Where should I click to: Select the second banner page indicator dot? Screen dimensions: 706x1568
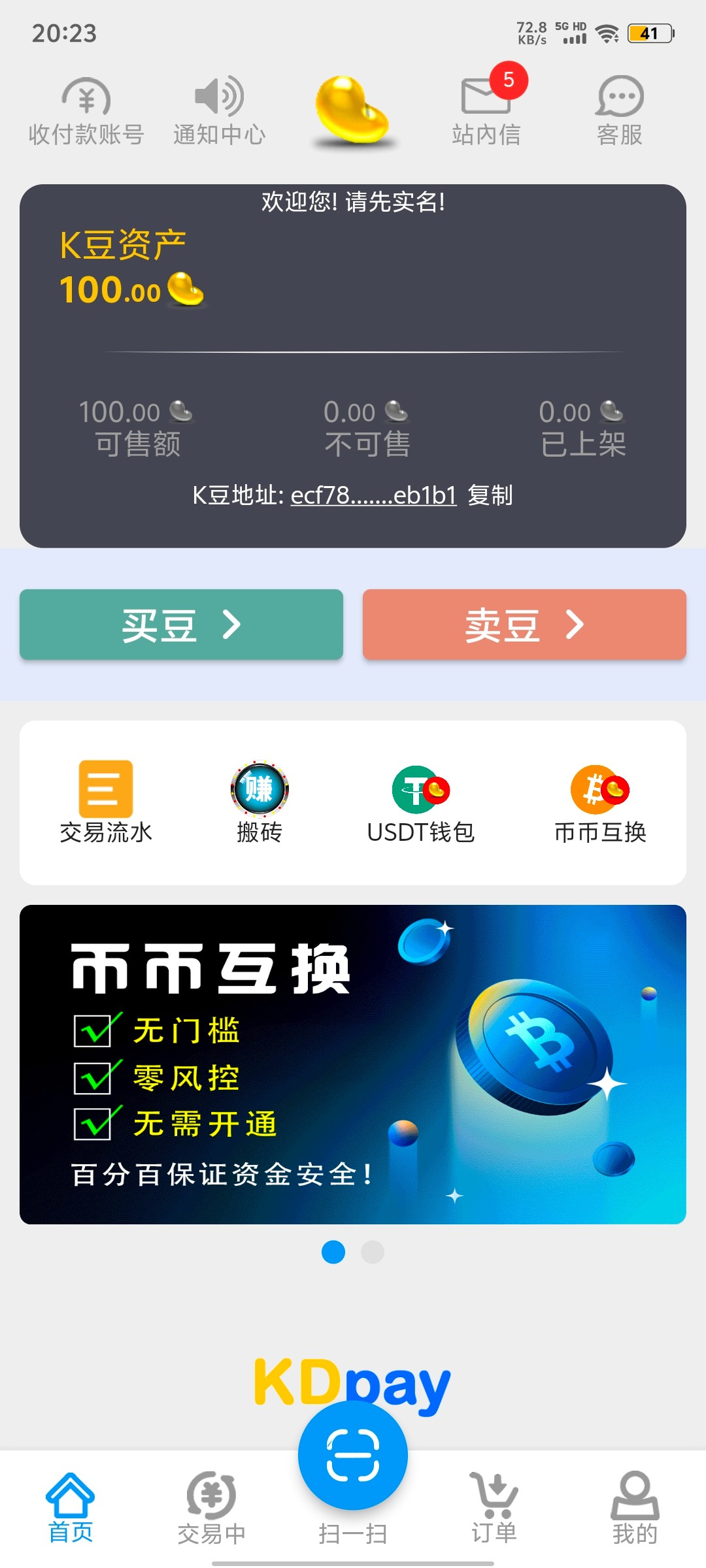pyautogui.click(x=373, y=1252)
